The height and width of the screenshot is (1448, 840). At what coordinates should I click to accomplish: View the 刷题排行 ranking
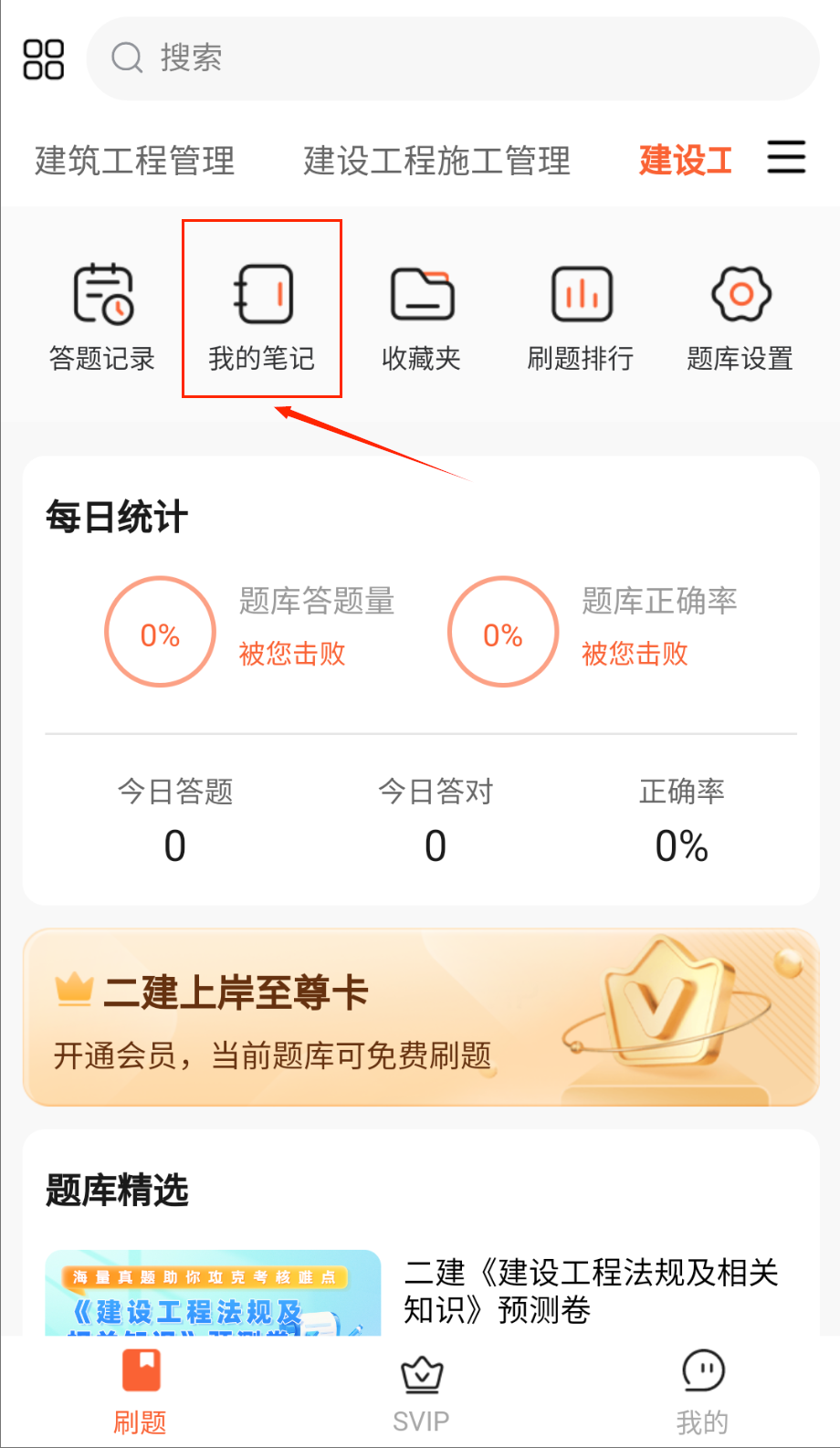tap(581, 317)
